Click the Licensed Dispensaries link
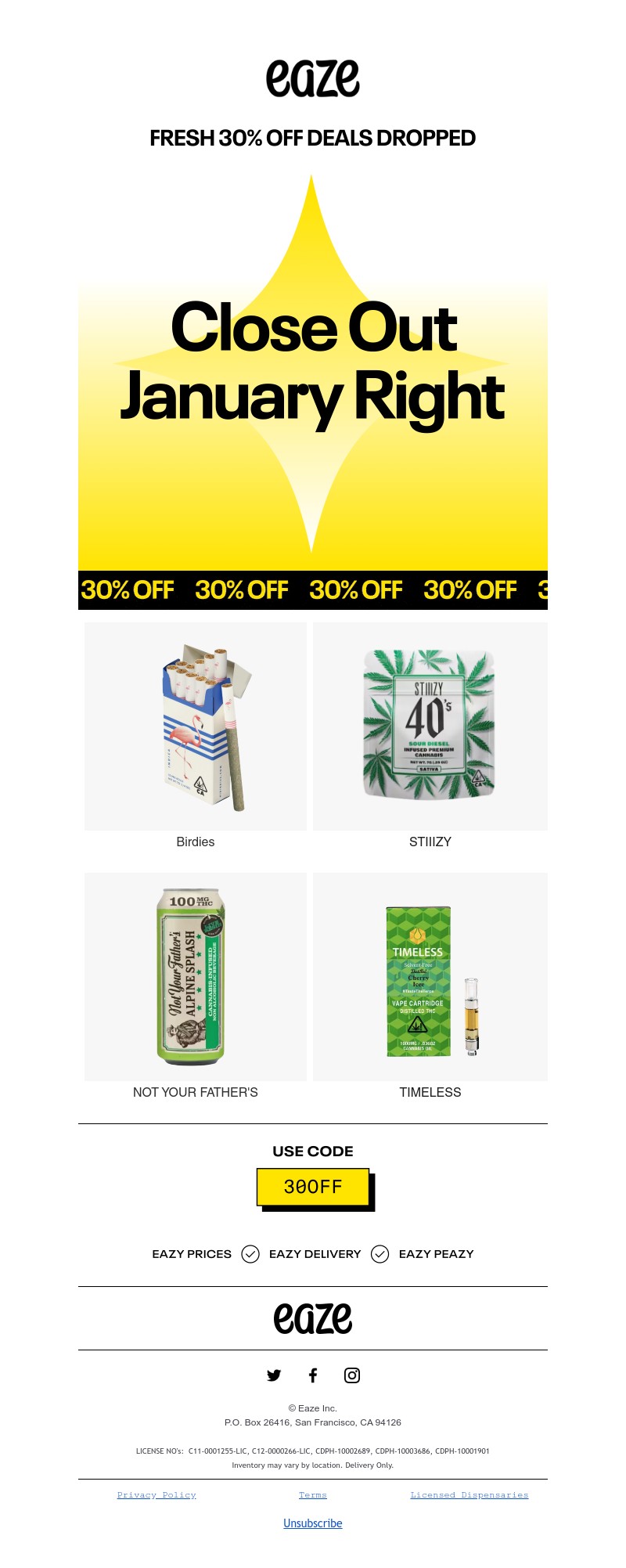Screen dimensions: 626x1568 coord(469,1494)
